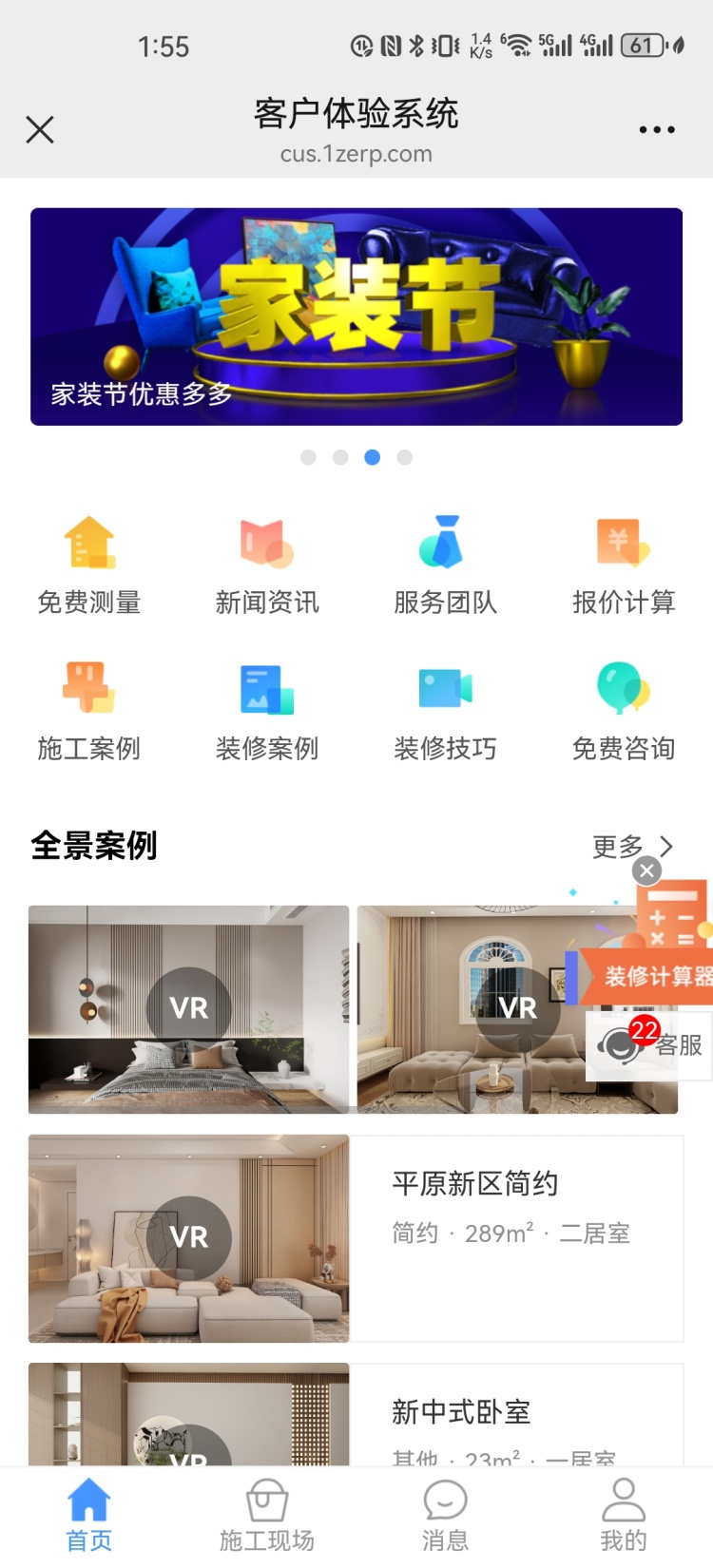Open the three-dot overflow menu
The width and height of the screenshot is (713, 1568).
point(656,129)
